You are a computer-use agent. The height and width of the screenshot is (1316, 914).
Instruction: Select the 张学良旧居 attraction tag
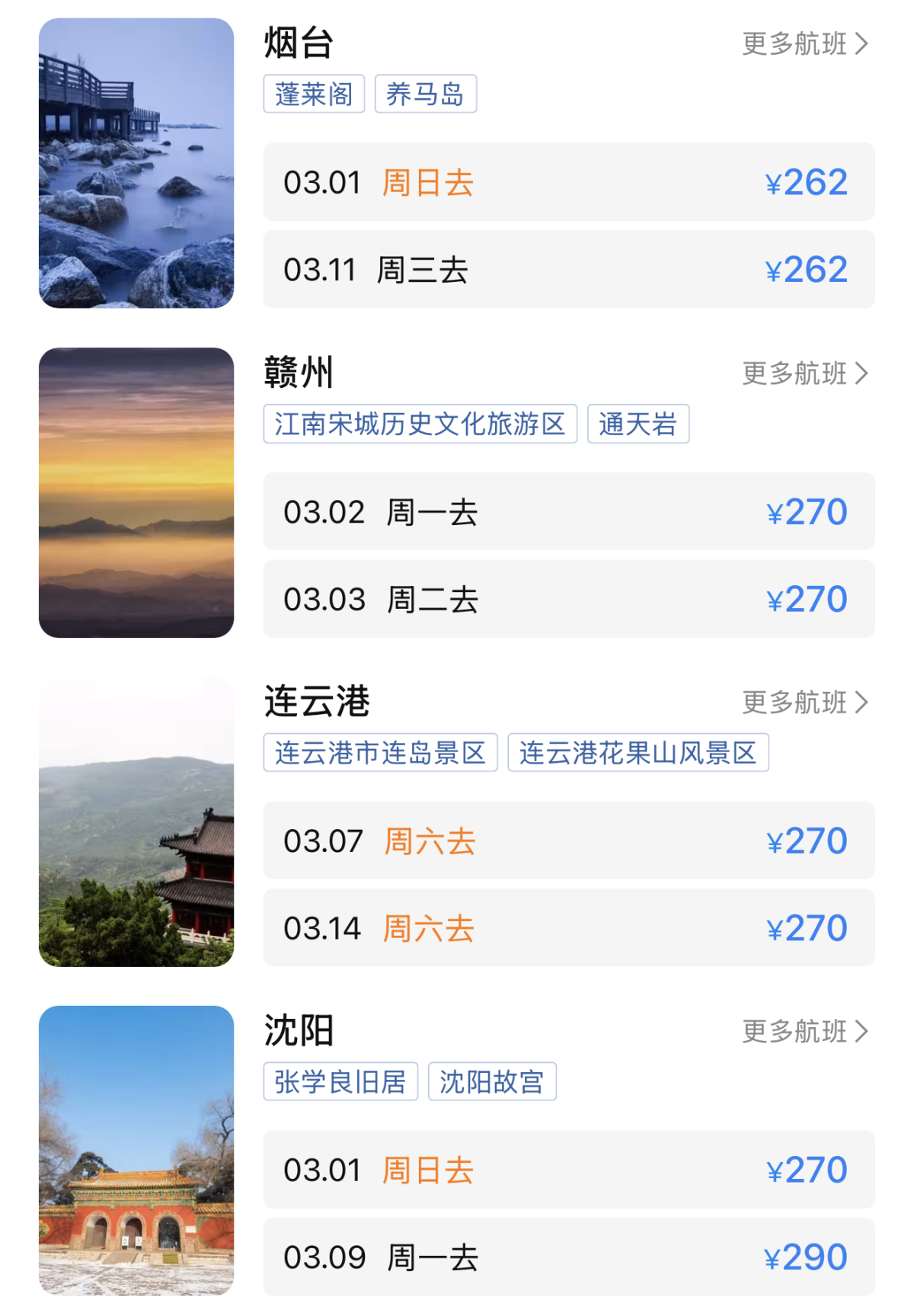click(x=340, y=1082)
